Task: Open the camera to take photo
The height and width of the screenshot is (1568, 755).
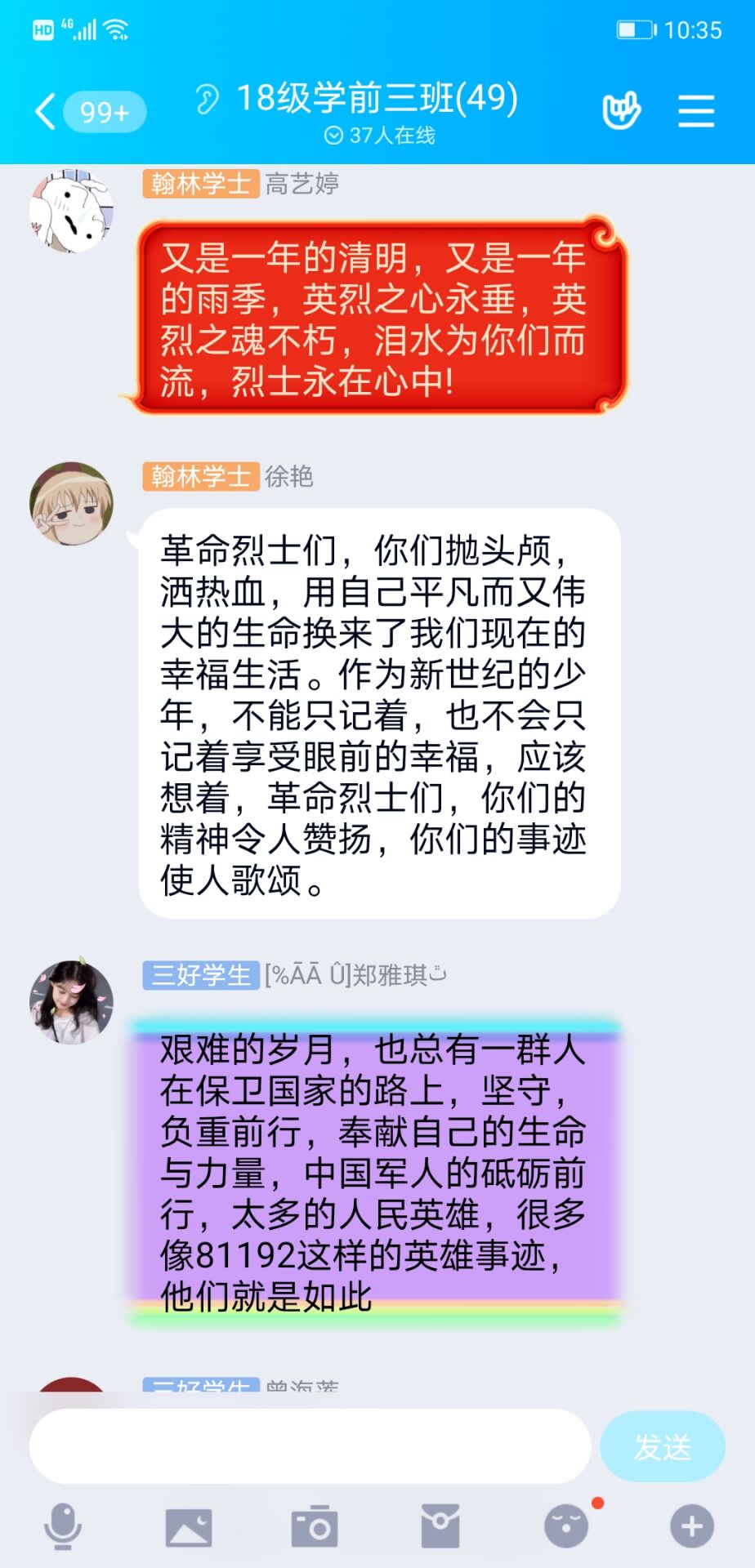Action: [x=315, y=1526]
